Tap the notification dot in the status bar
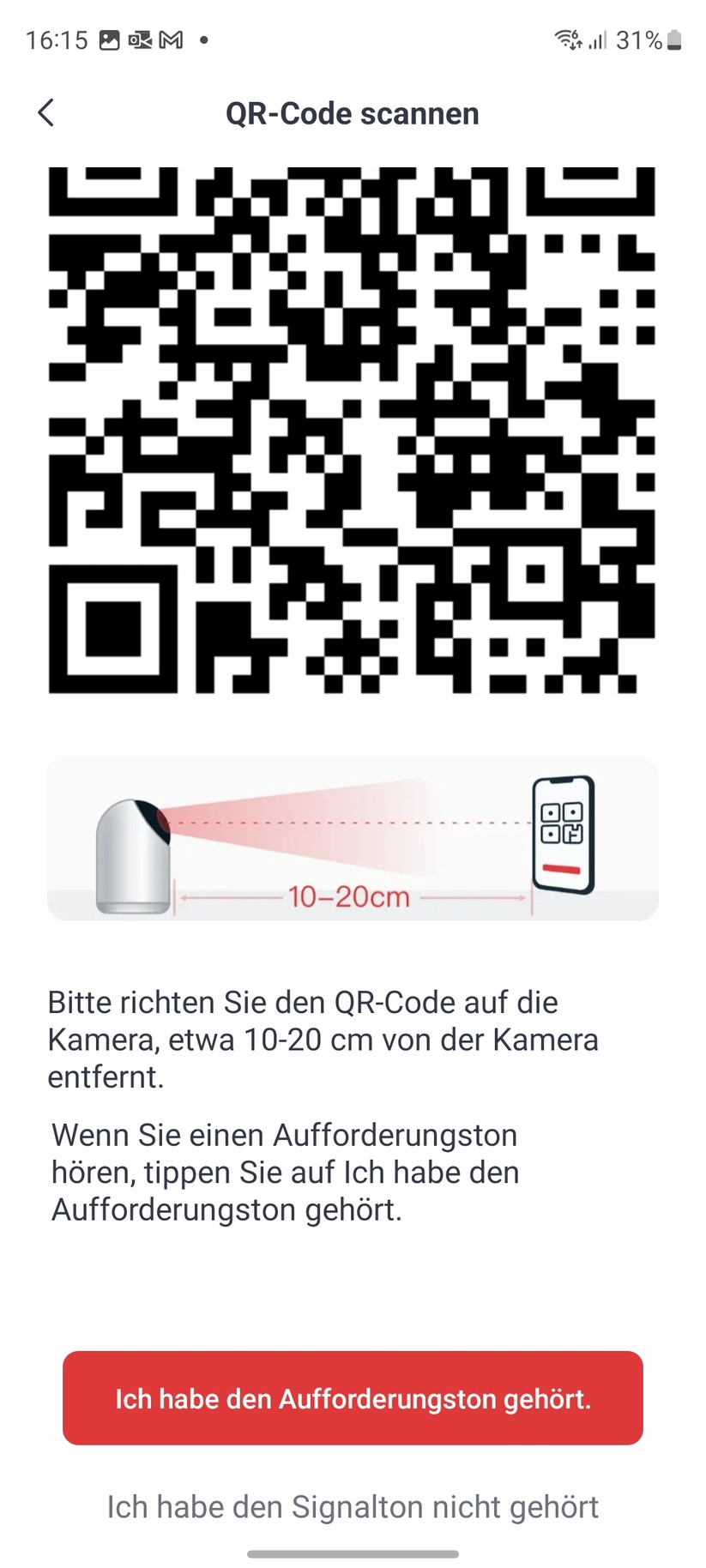The image size is (706, 1568). point(203,39)
